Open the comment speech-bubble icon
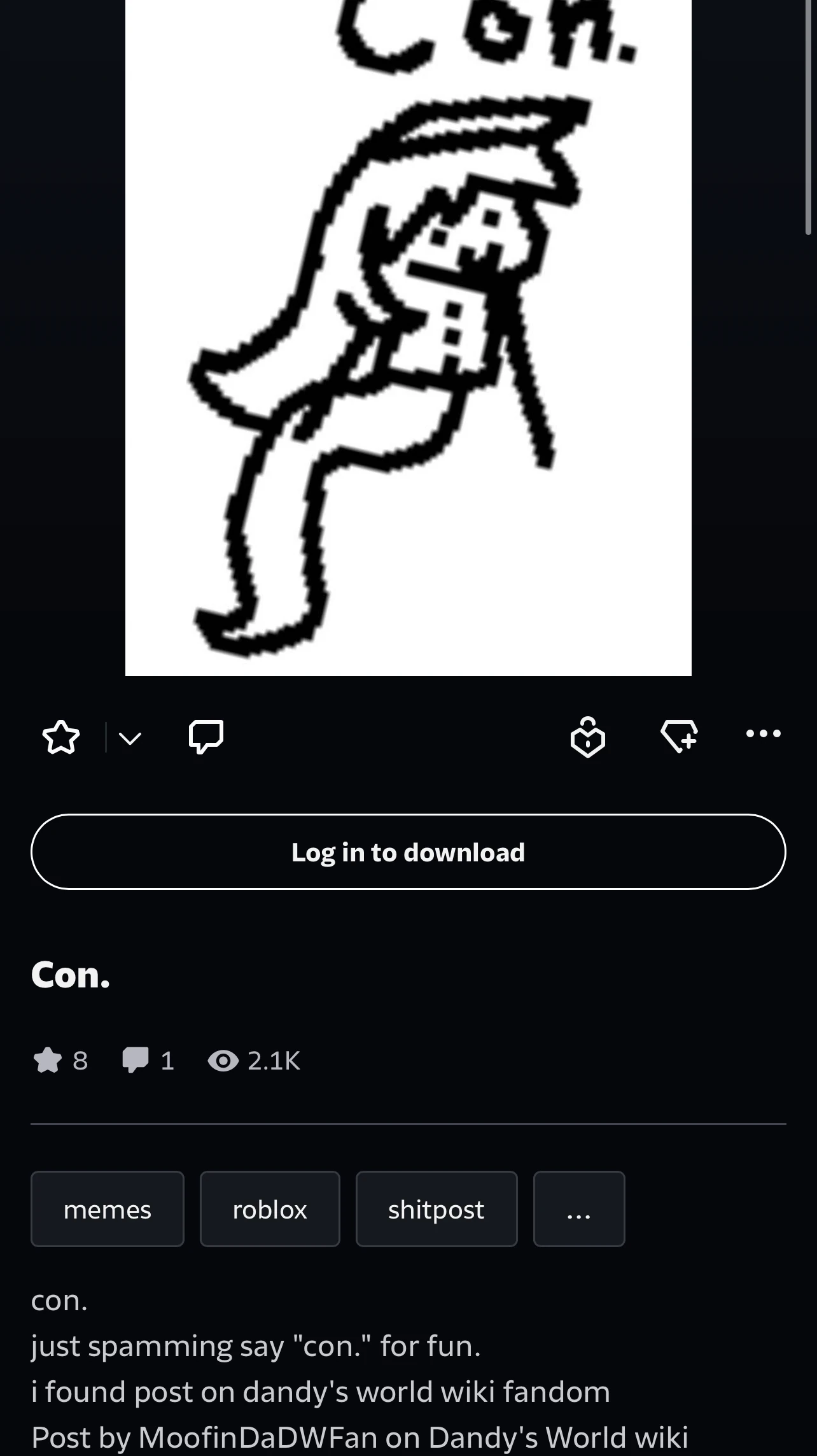This screenshot has width=817, height=1456. click(206, 737)
